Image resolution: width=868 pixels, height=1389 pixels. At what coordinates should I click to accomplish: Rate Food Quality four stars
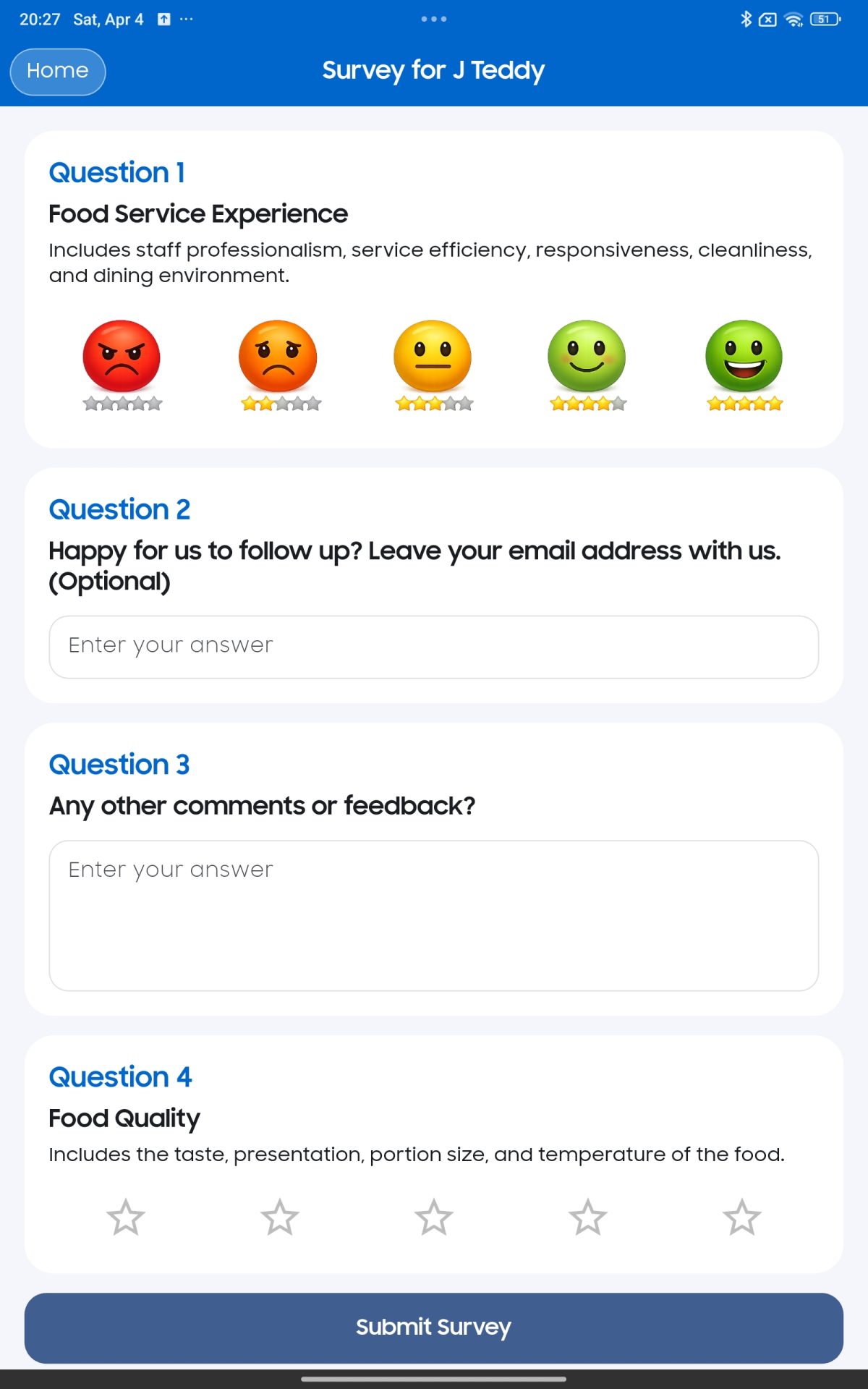[588, 1218]
